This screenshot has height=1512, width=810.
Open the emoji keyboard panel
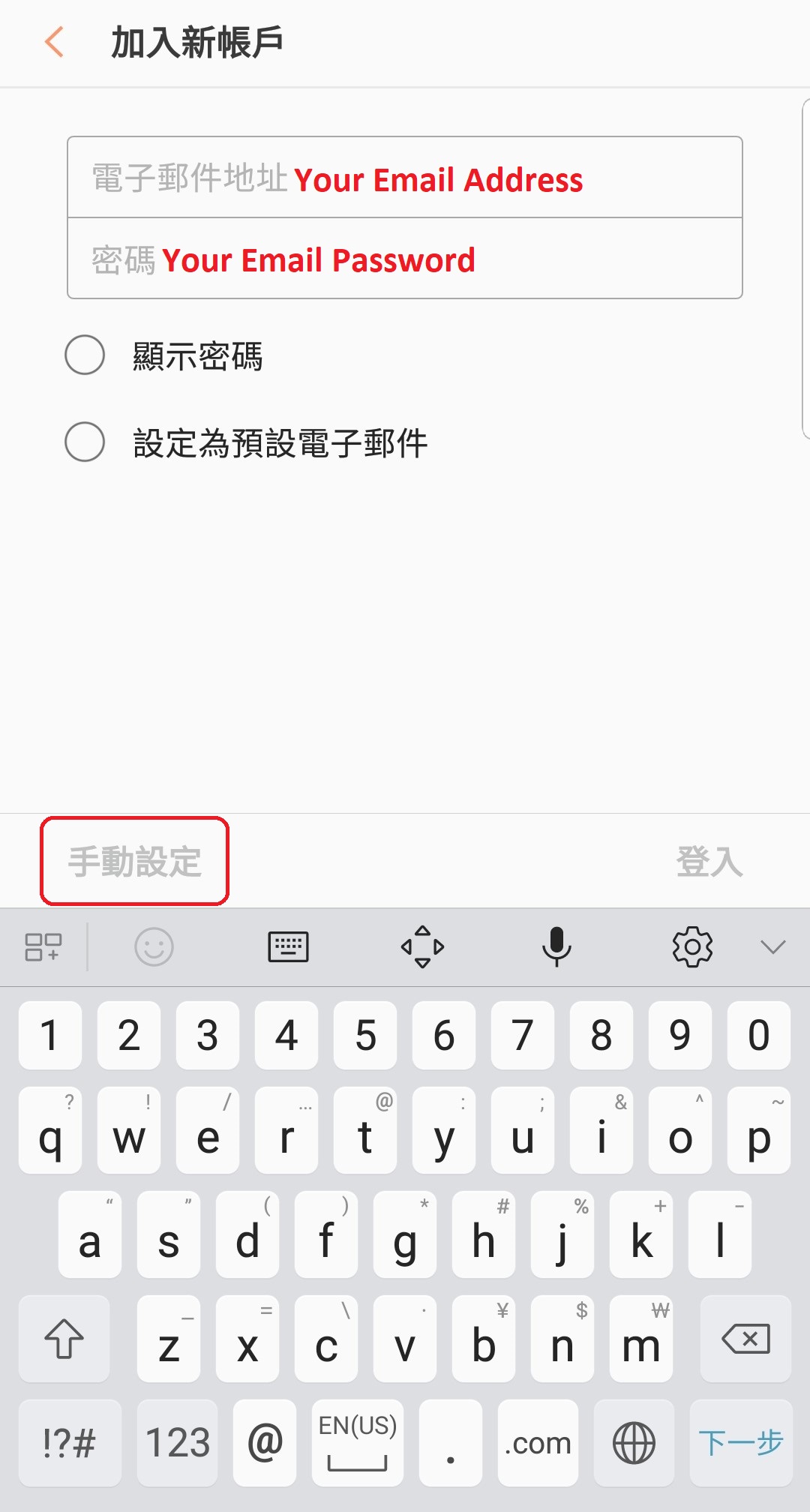click(x=154, y=946)
